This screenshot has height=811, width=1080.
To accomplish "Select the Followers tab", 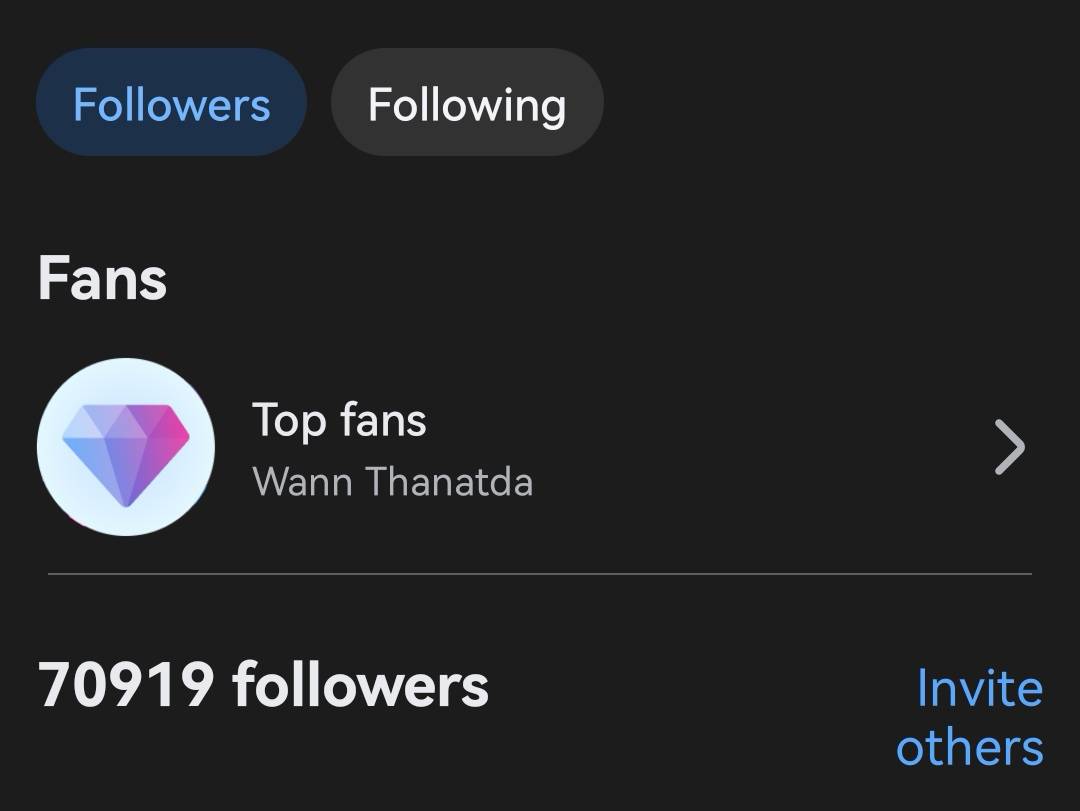I will pos(171,104).
